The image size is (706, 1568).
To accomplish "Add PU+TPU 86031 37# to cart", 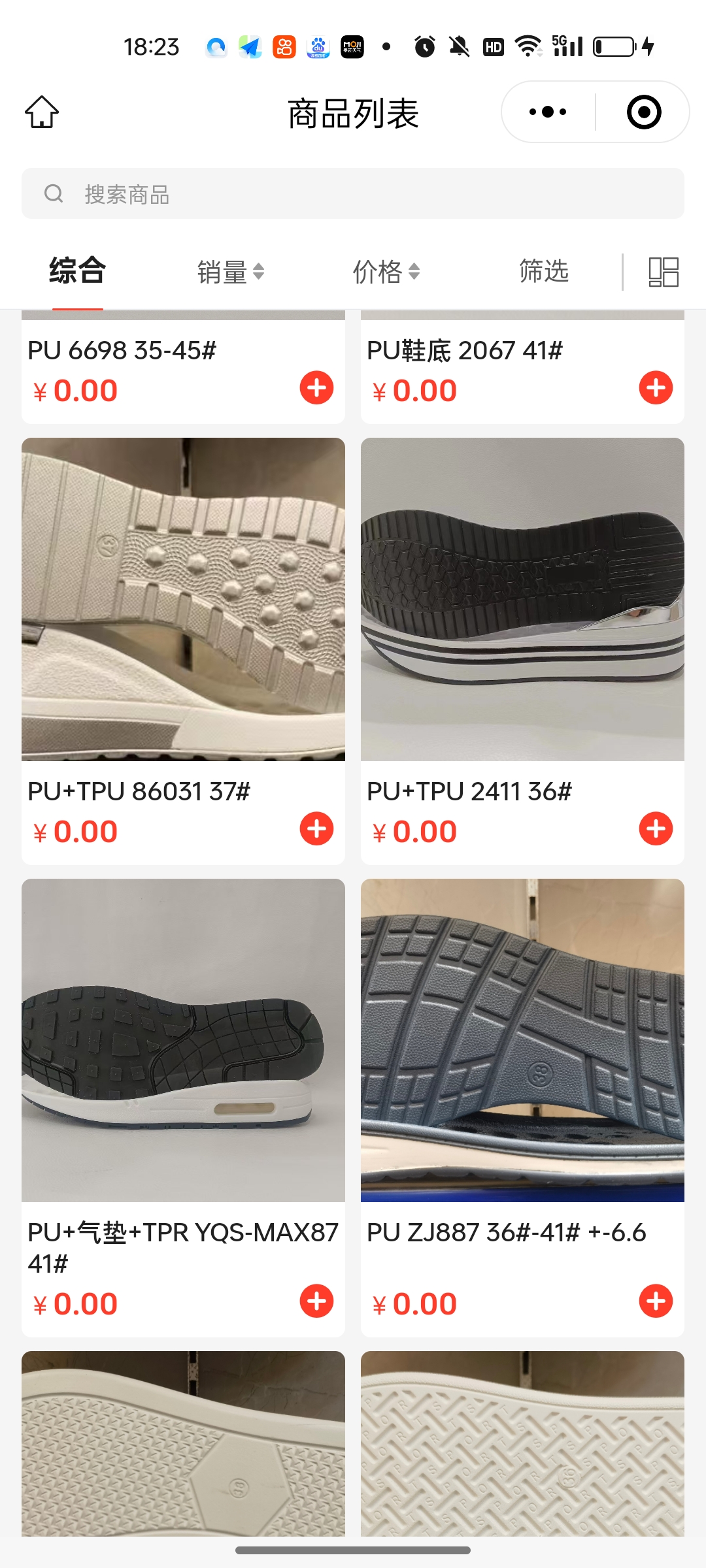I will tap(316, 829).
